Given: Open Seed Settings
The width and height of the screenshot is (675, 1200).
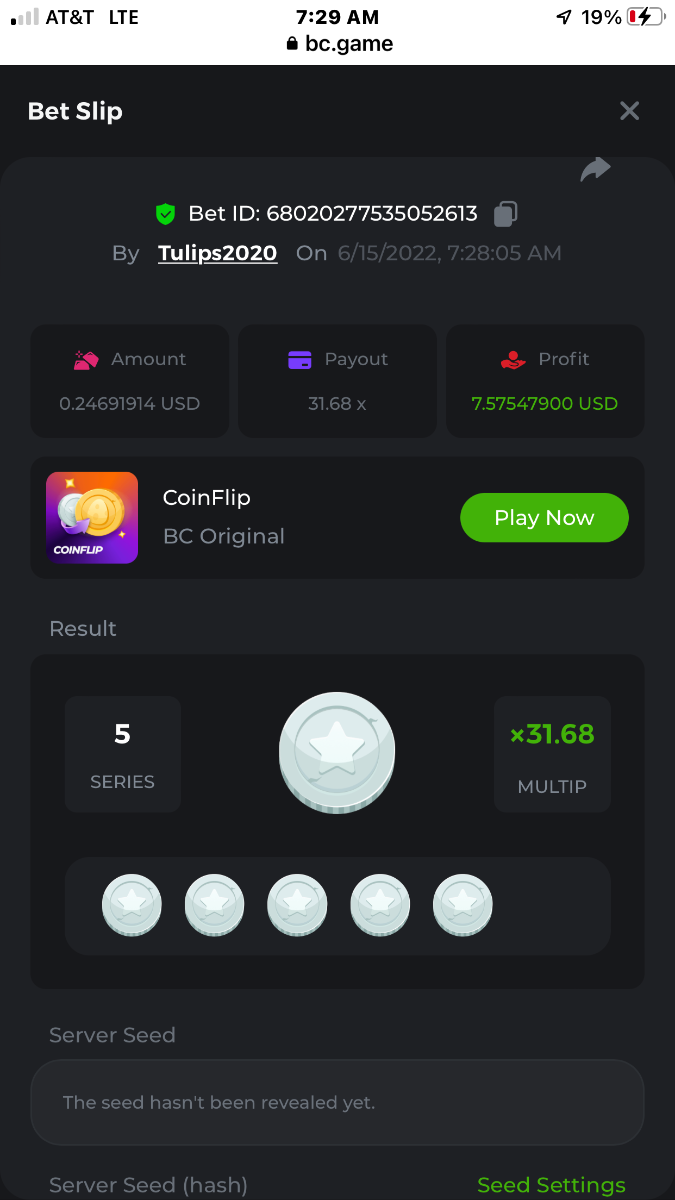Looking at the screenshot, I should pos(551,1185).
